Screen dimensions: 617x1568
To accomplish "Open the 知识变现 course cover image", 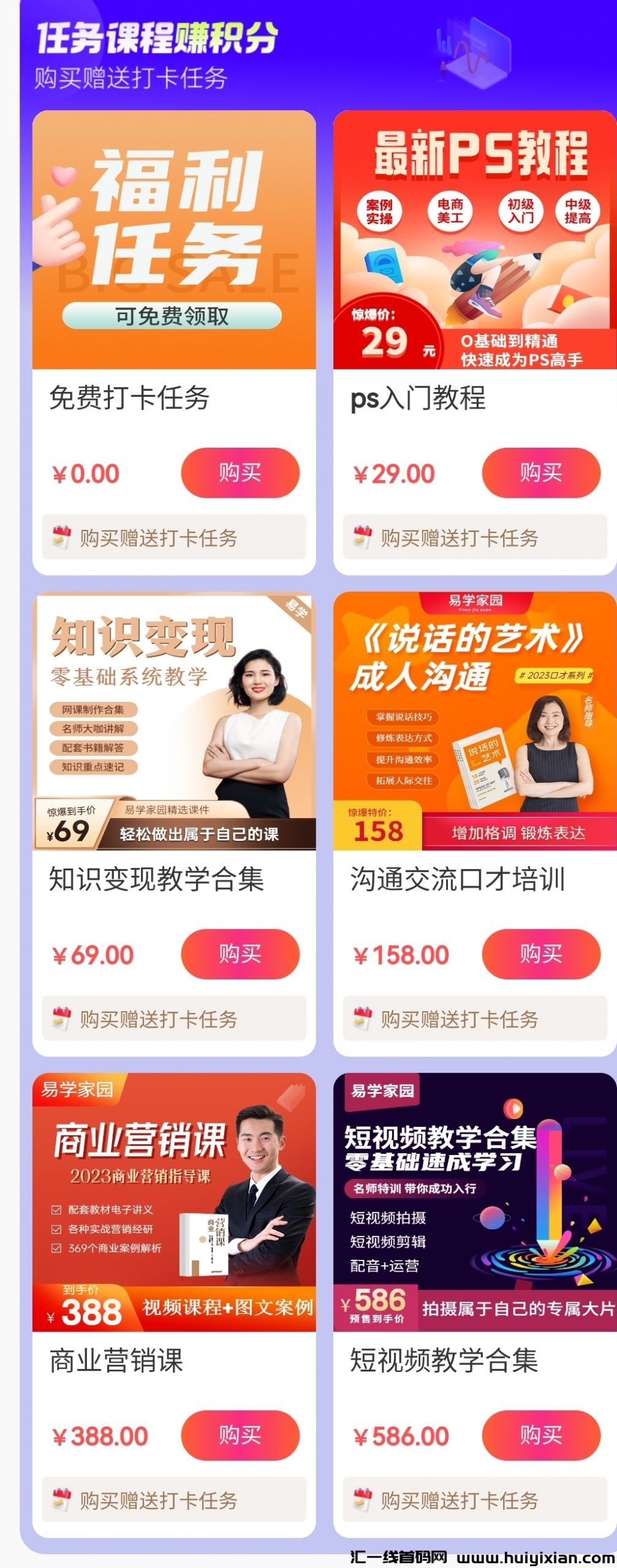I will [x=174, y=722].
